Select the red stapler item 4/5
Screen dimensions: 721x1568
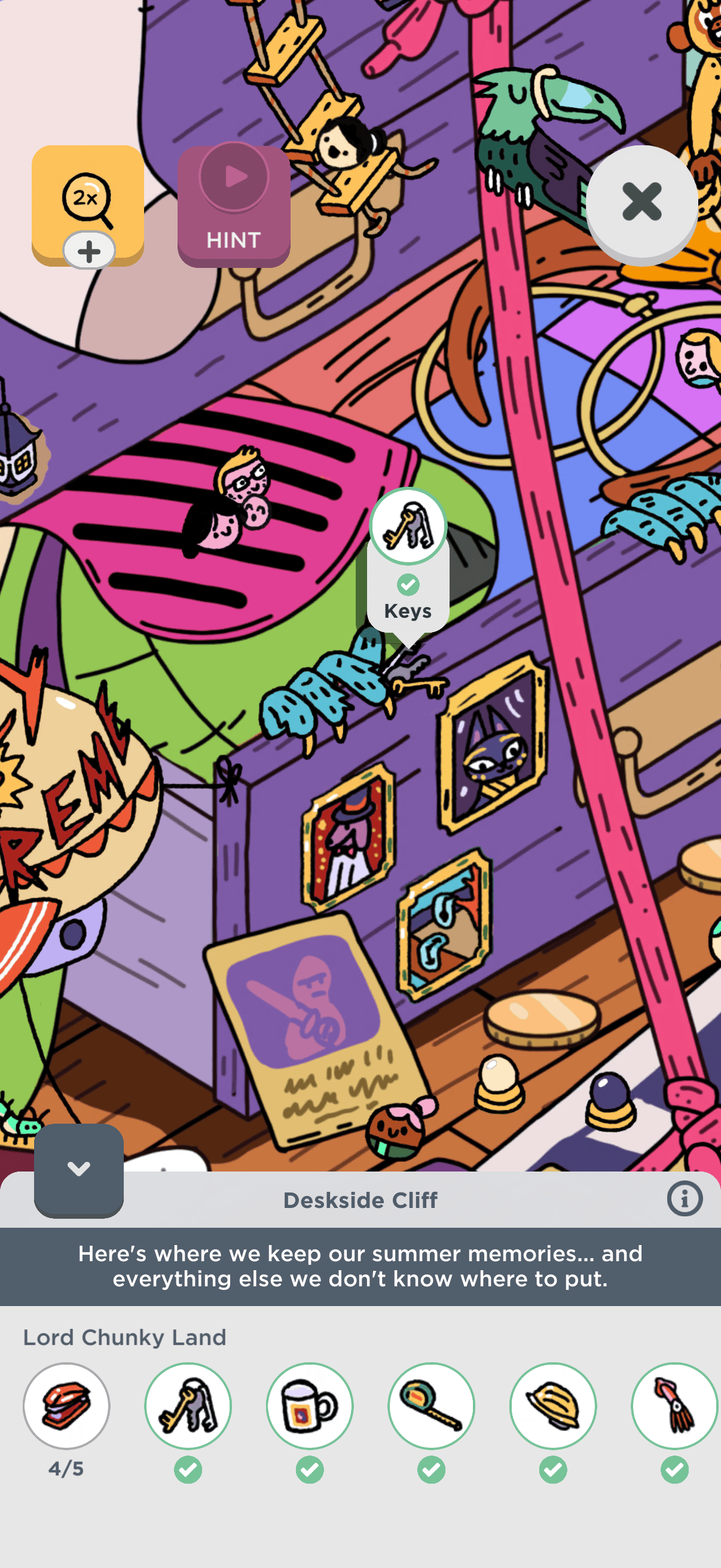click(x=66, y=1405)
